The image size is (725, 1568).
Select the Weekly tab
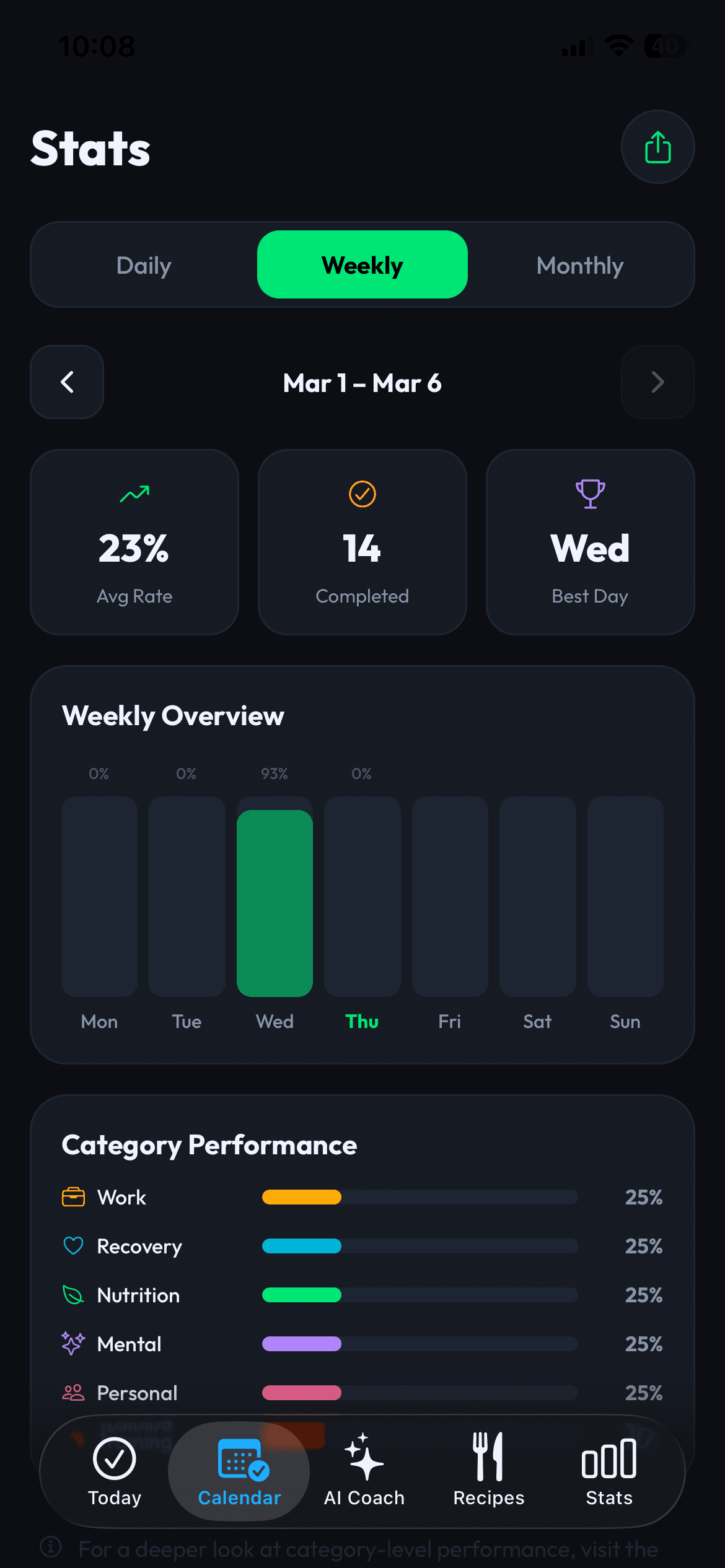point(362,264)
